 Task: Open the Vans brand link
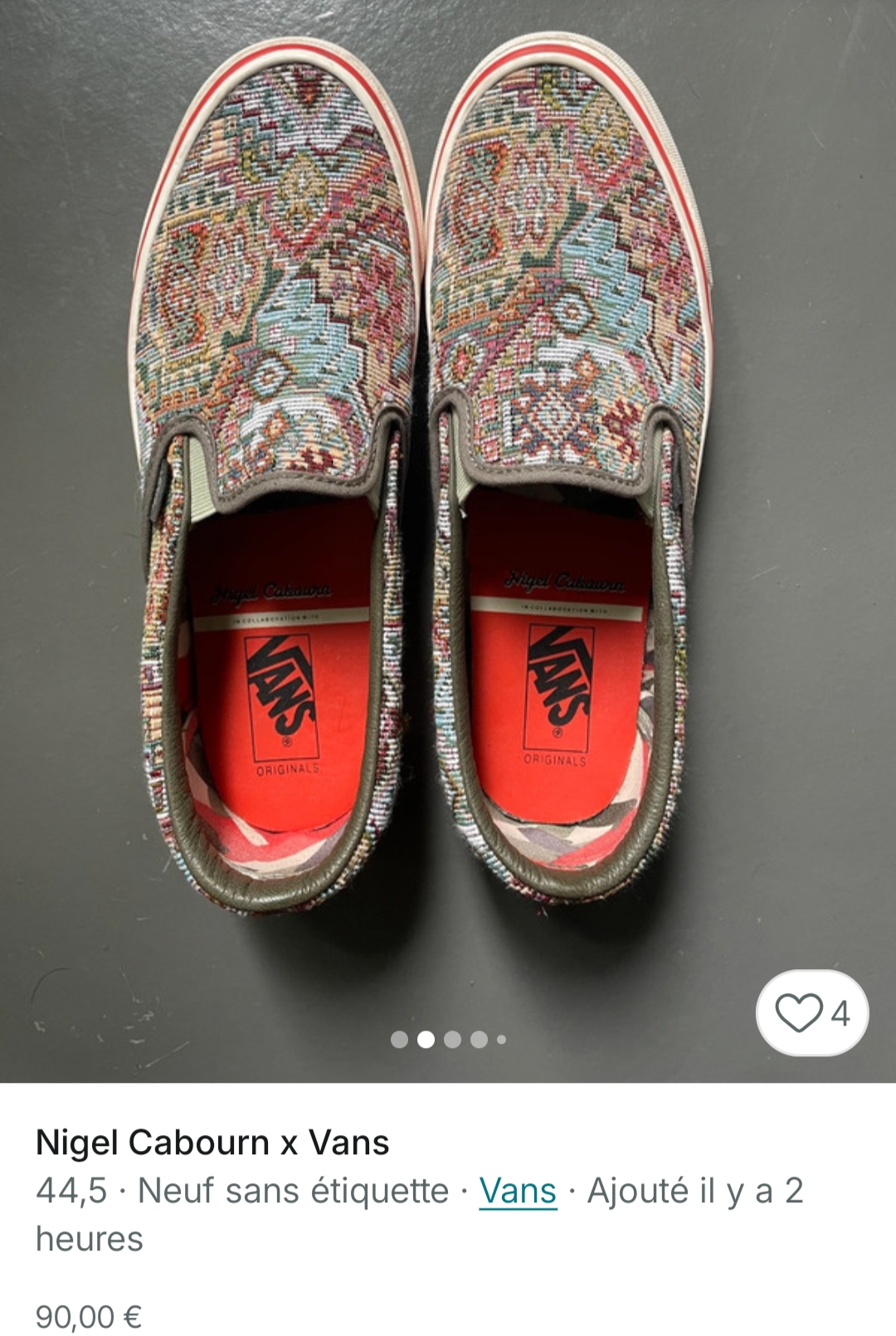(x=518, y=1191)
